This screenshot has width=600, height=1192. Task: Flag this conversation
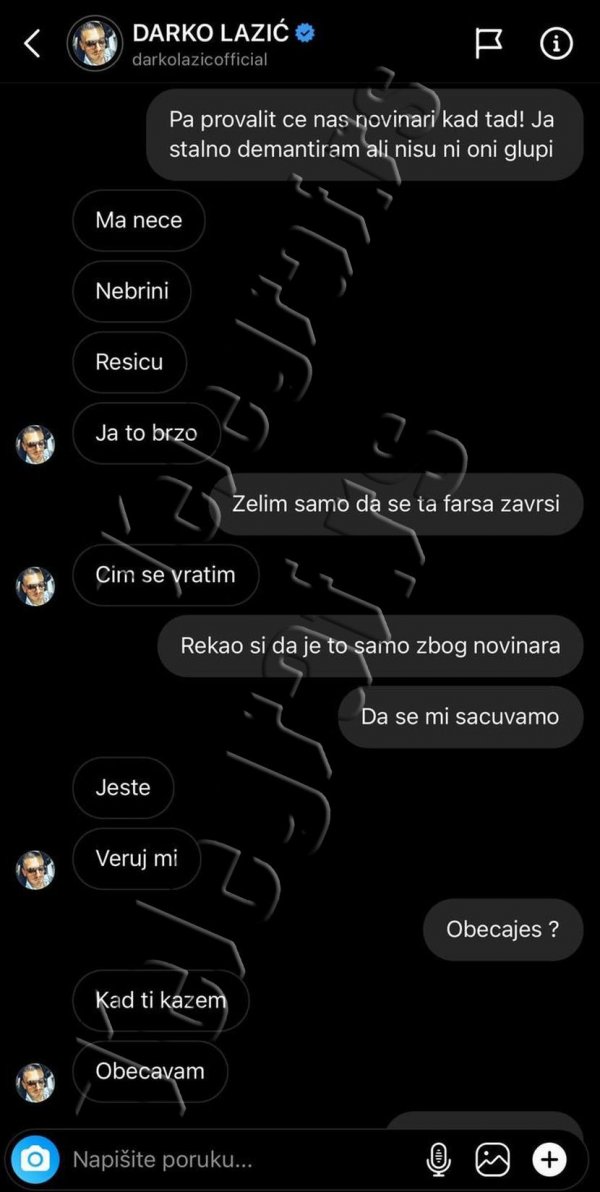point(488,43)
